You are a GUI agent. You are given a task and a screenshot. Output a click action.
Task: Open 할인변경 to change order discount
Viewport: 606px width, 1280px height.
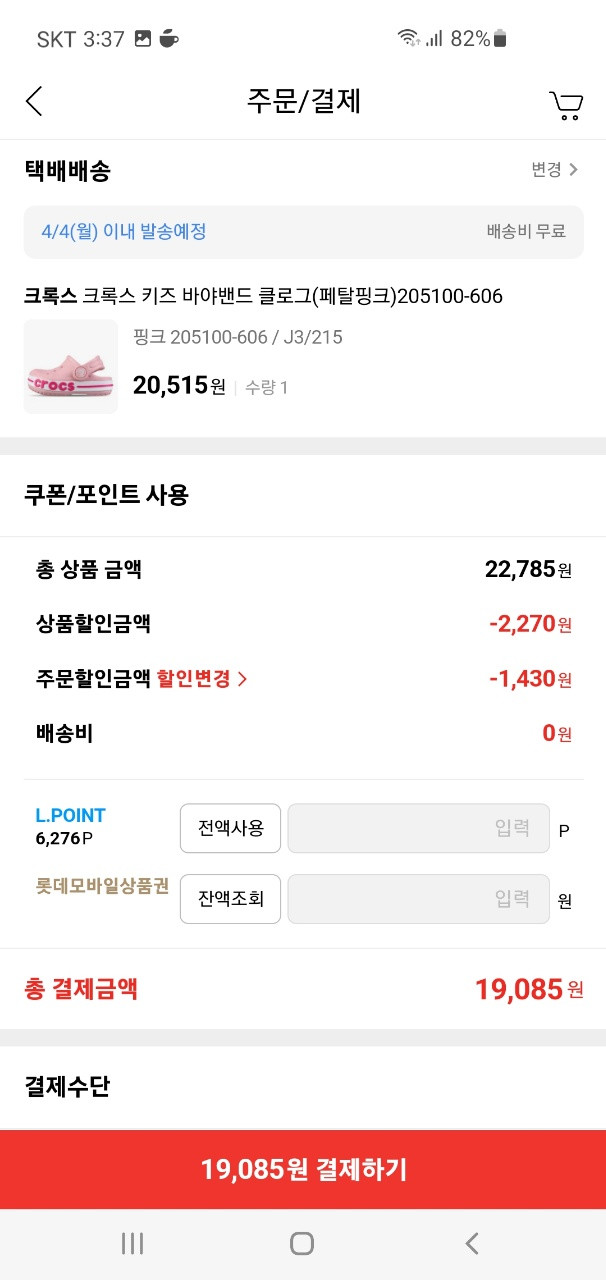coord(202,679)
